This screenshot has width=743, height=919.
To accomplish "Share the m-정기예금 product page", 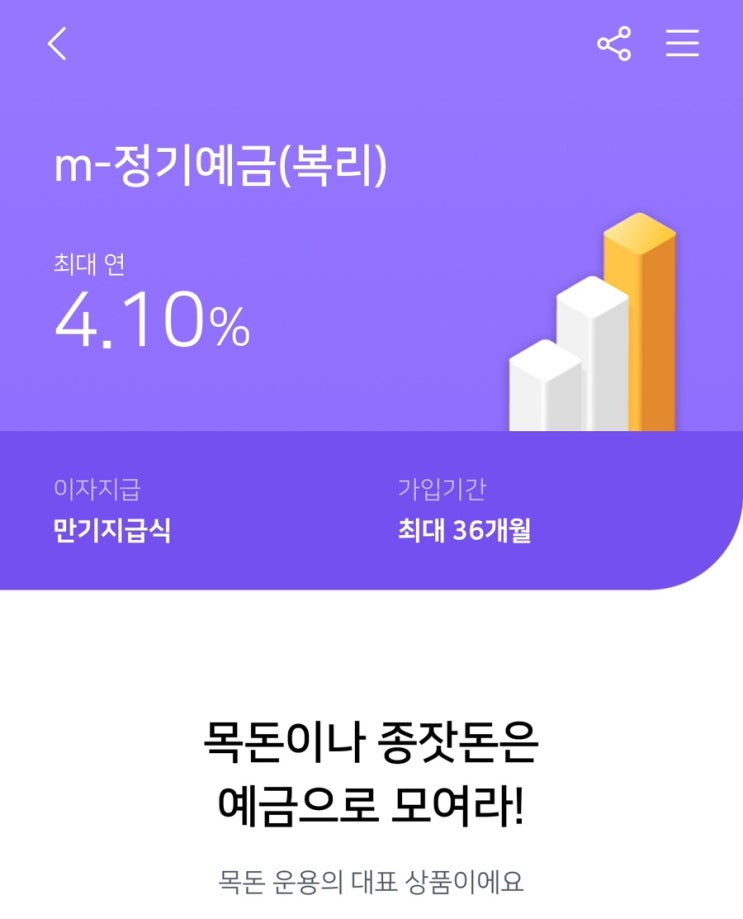I will tap(614, 43).
